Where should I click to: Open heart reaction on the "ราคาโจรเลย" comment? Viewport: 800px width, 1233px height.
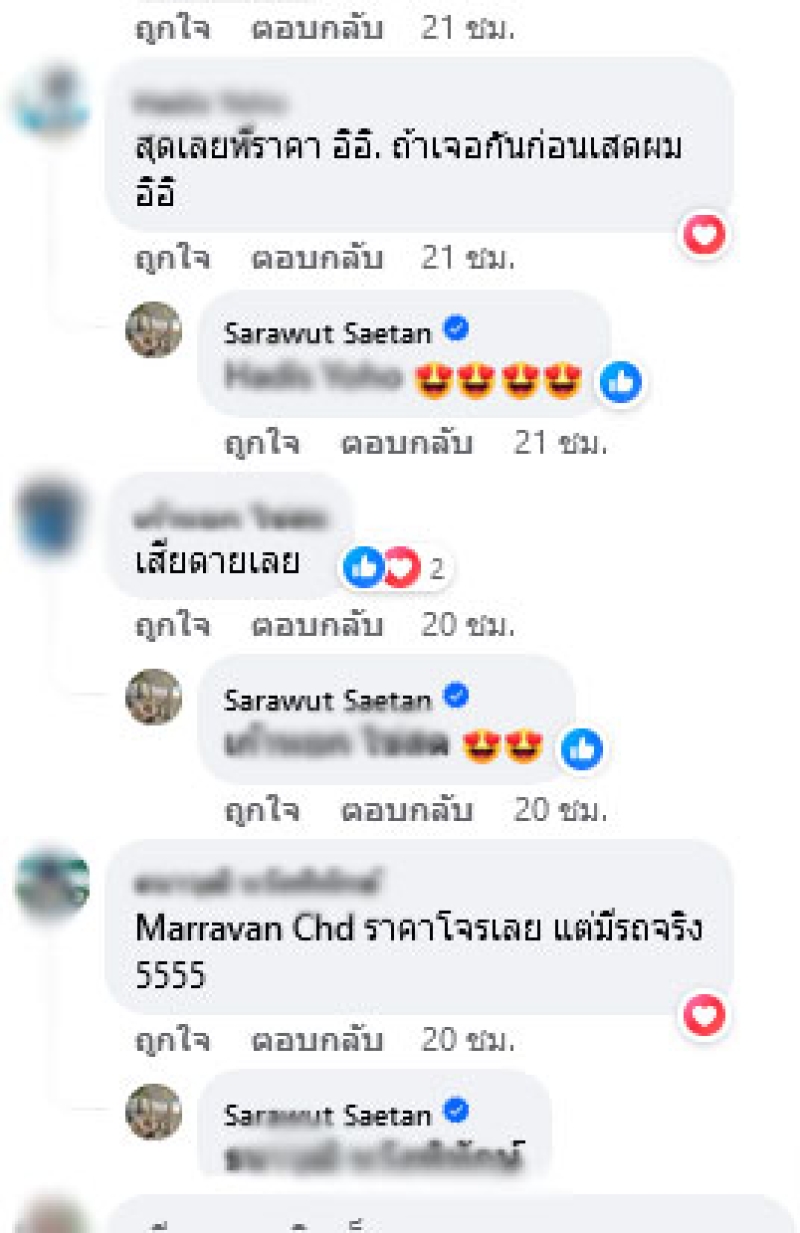[x=704, y=1016]
